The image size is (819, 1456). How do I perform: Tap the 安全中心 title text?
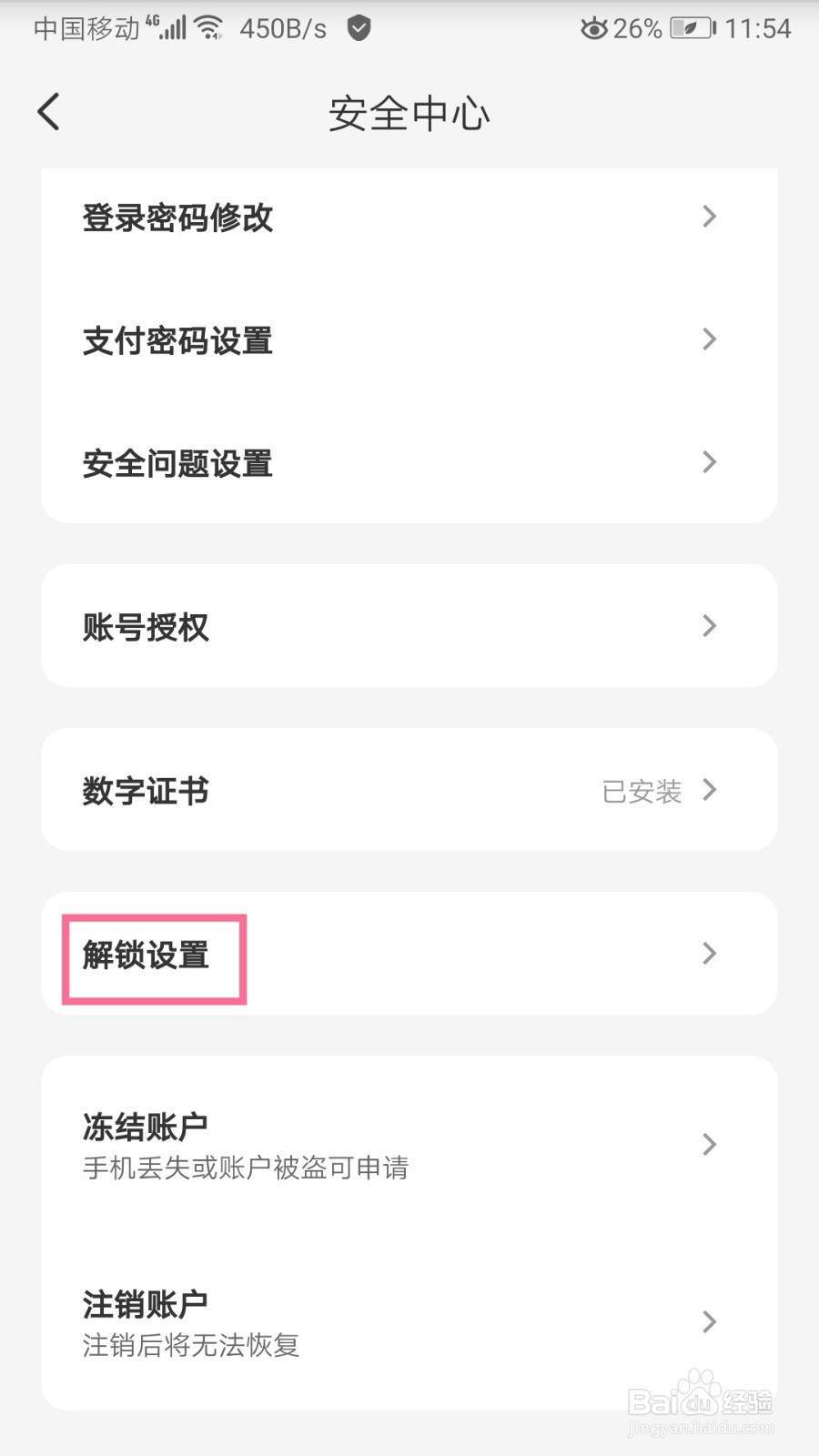click(409, 113)
